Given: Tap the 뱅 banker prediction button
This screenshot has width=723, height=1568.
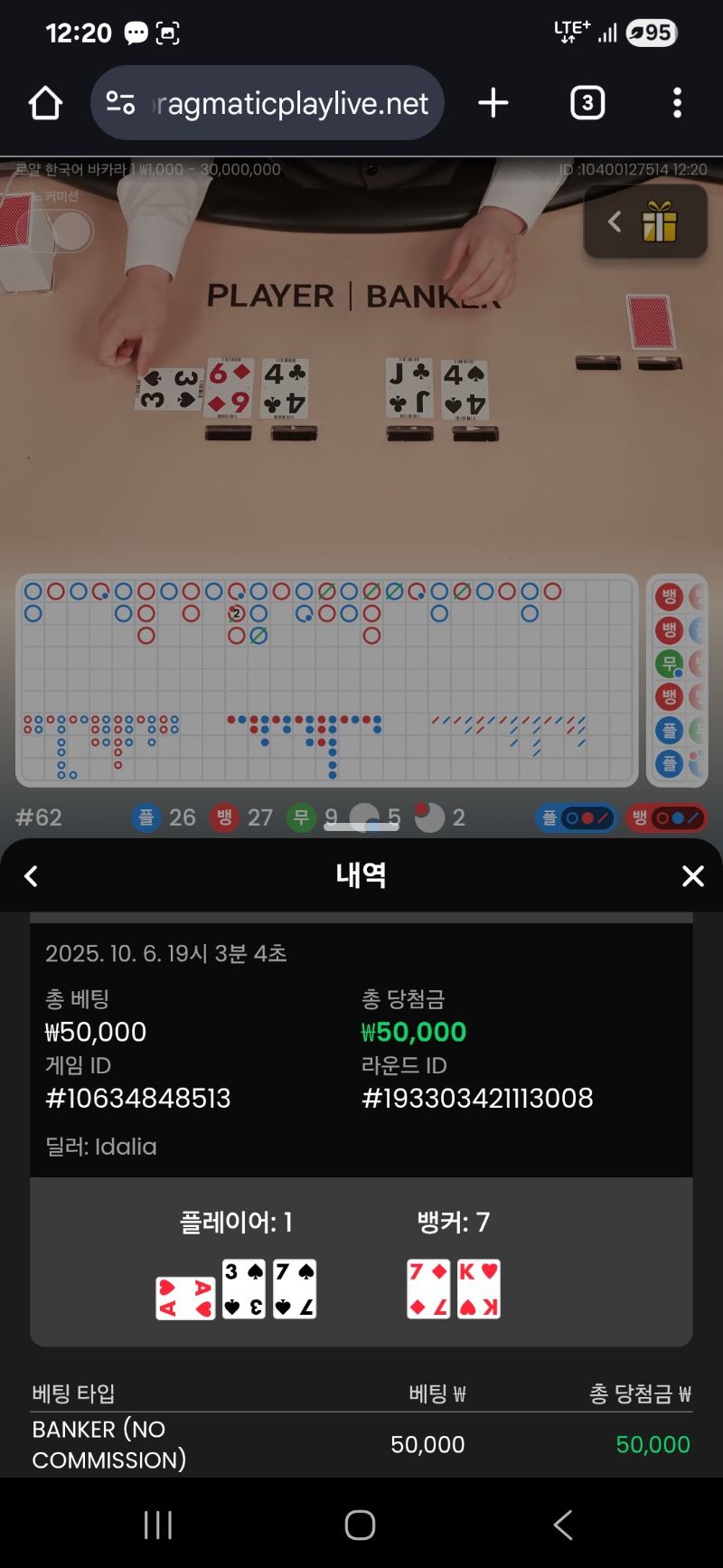Looking at the screenshot, I should [667, 818].
